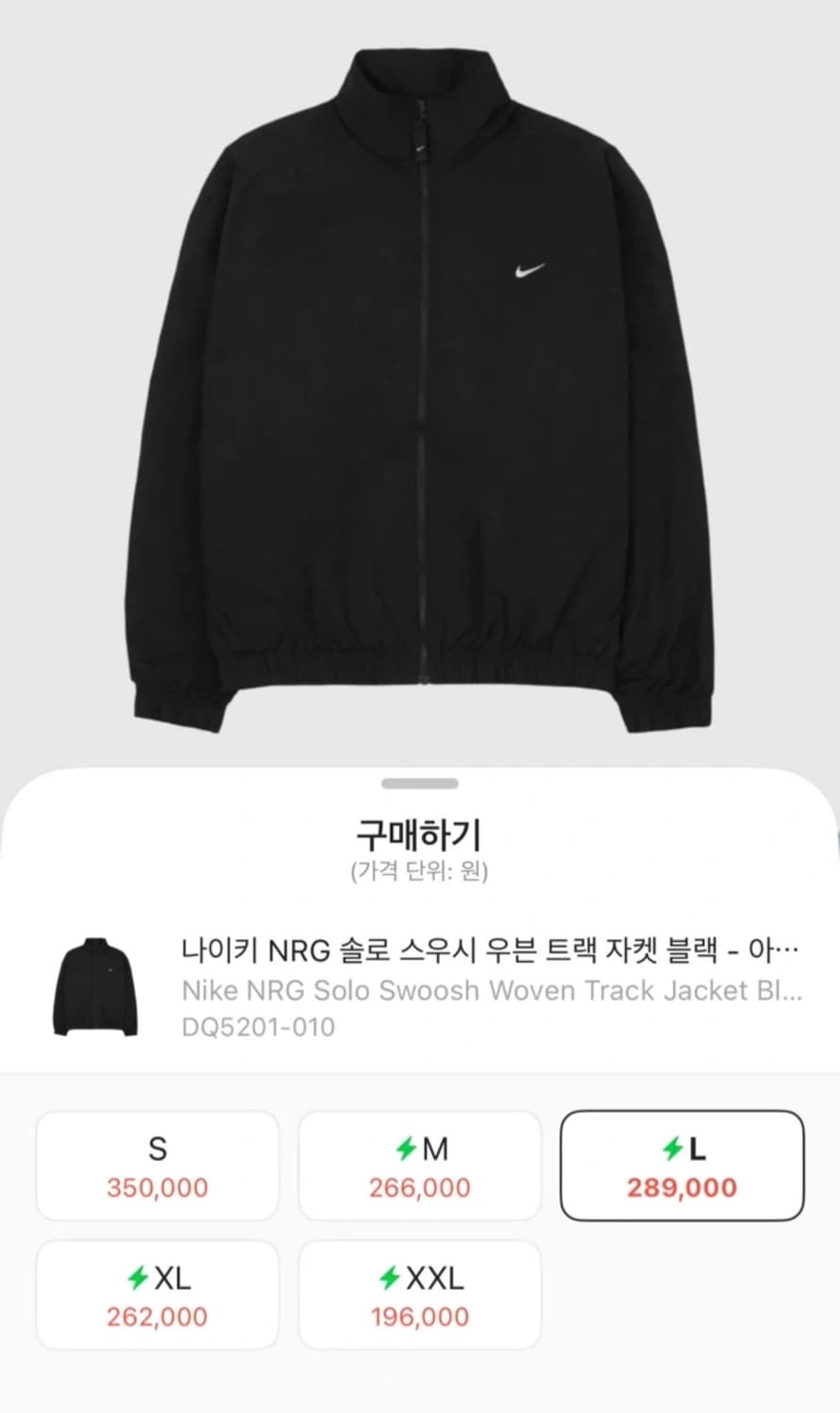Select the size S option
This screenshot has height=1413, width=840.
[156, 1165]
